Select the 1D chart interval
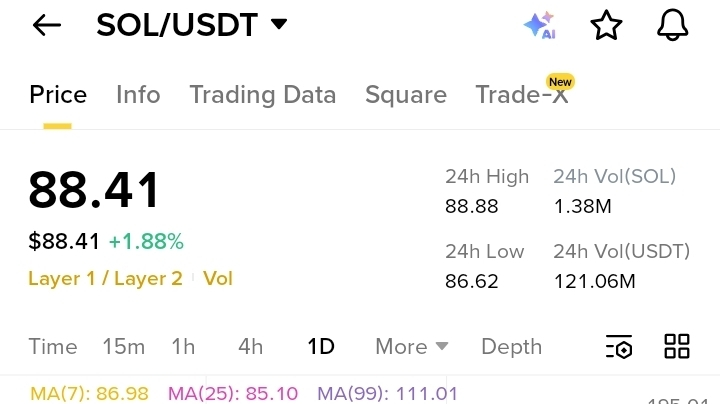The width and height of the screenshot is (720, 404). [321, 347]
